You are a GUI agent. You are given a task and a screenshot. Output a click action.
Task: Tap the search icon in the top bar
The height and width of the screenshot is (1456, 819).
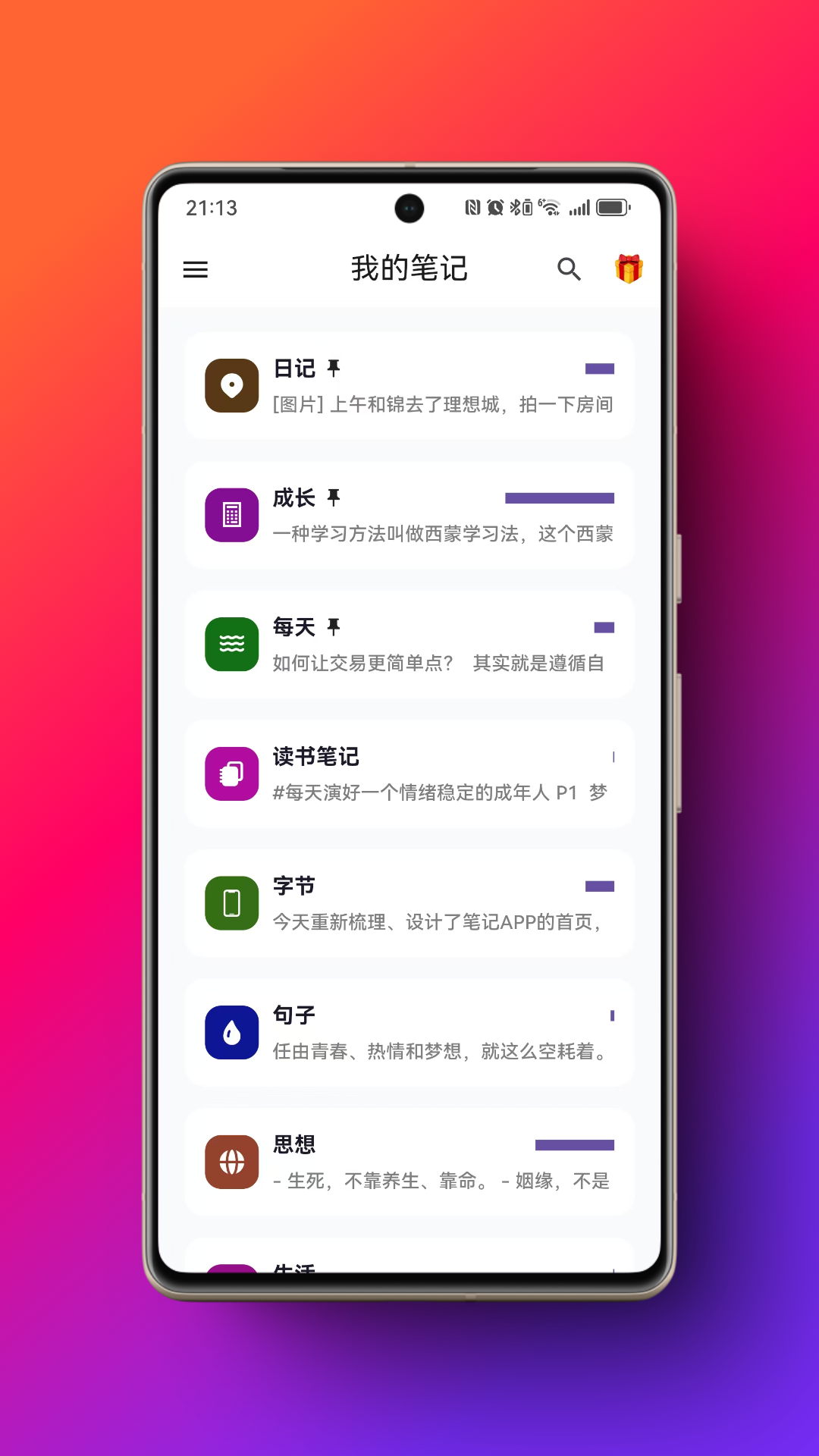coord(569,270)
